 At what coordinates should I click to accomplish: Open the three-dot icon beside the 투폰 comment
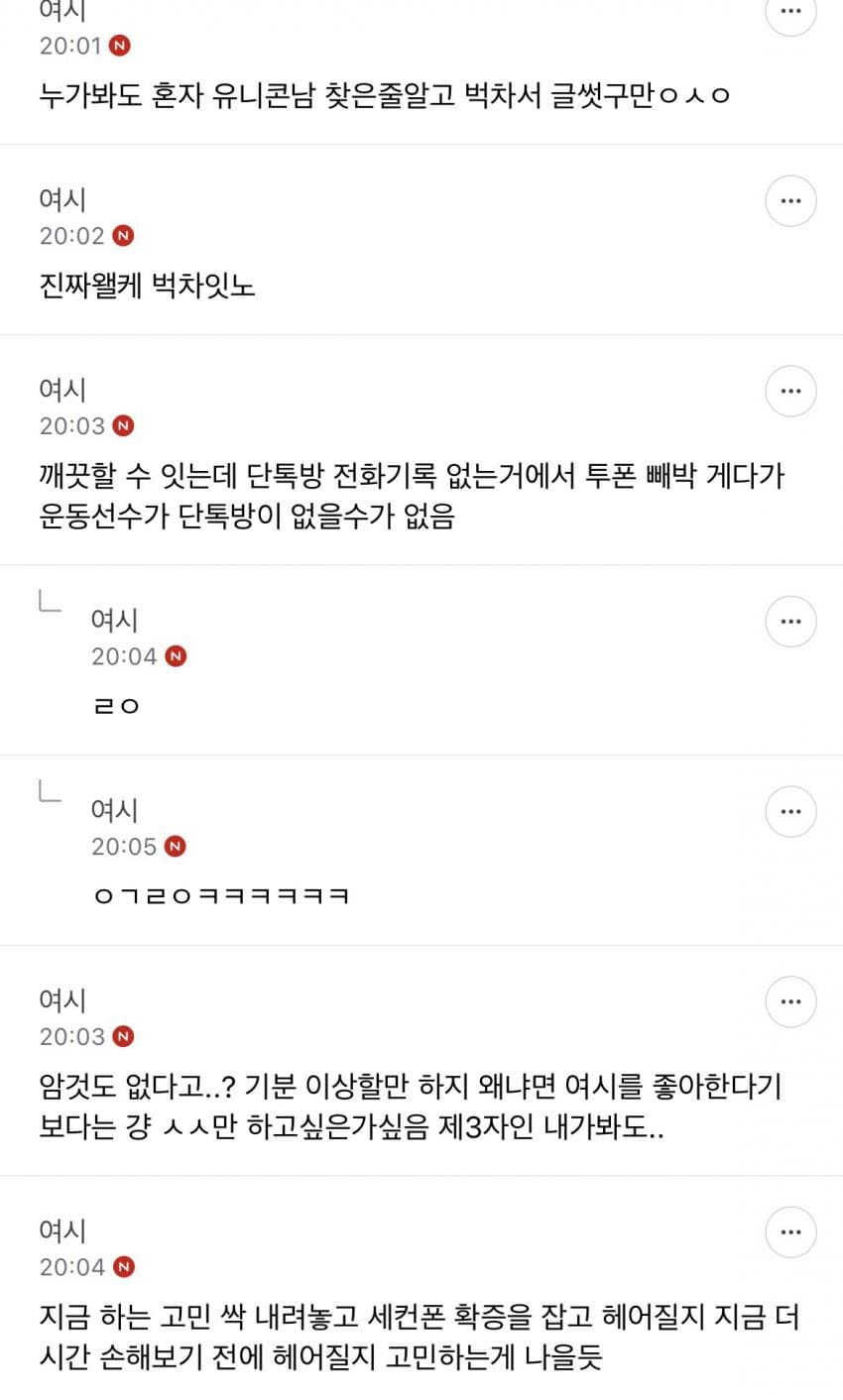[x=790, y=391]
